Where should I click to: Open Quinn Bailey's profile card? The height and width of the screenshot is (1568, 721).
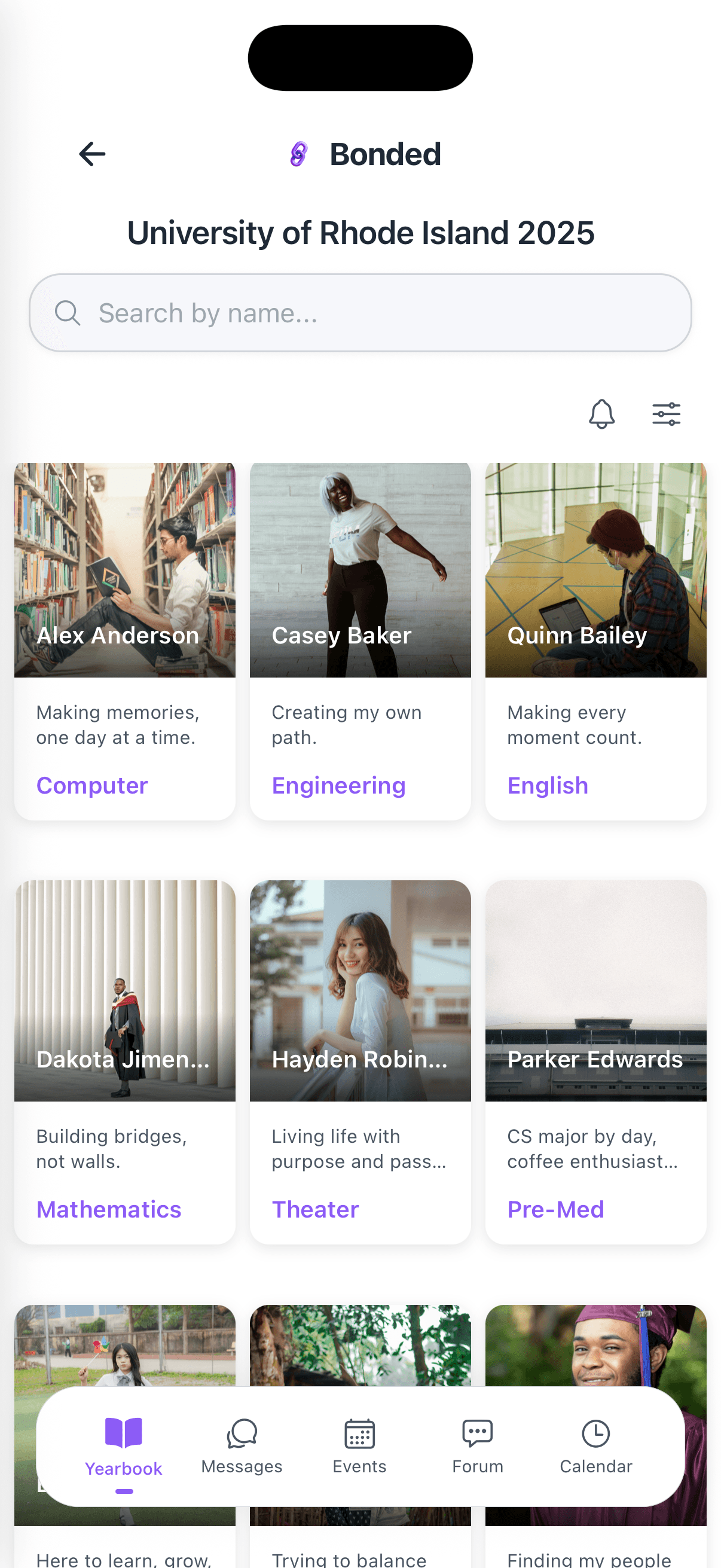[x=595, y=640]
